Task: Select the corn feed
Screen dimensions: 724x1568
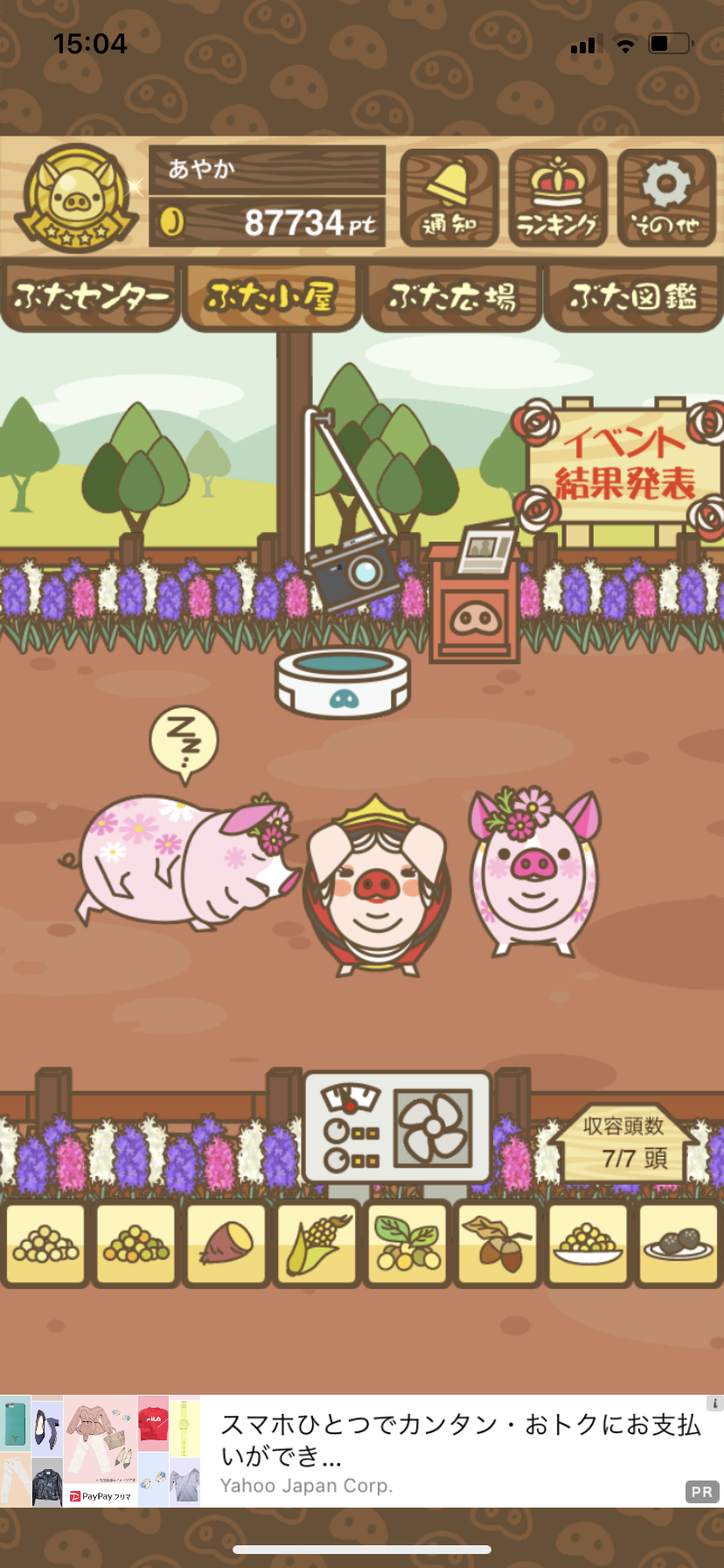Action: click(317, 1244)
